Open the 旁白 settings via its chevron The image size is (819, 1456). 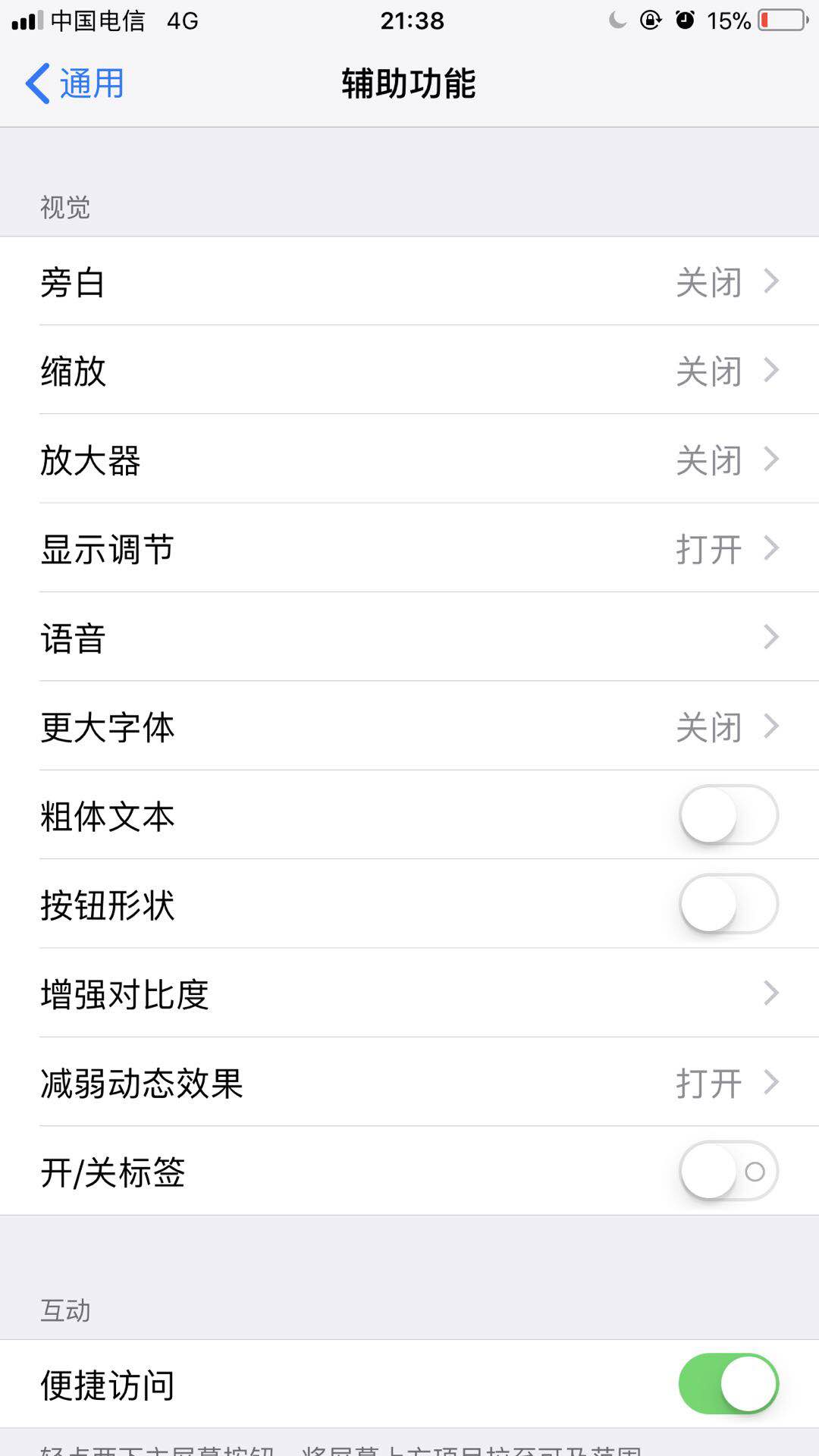[771, 281]
